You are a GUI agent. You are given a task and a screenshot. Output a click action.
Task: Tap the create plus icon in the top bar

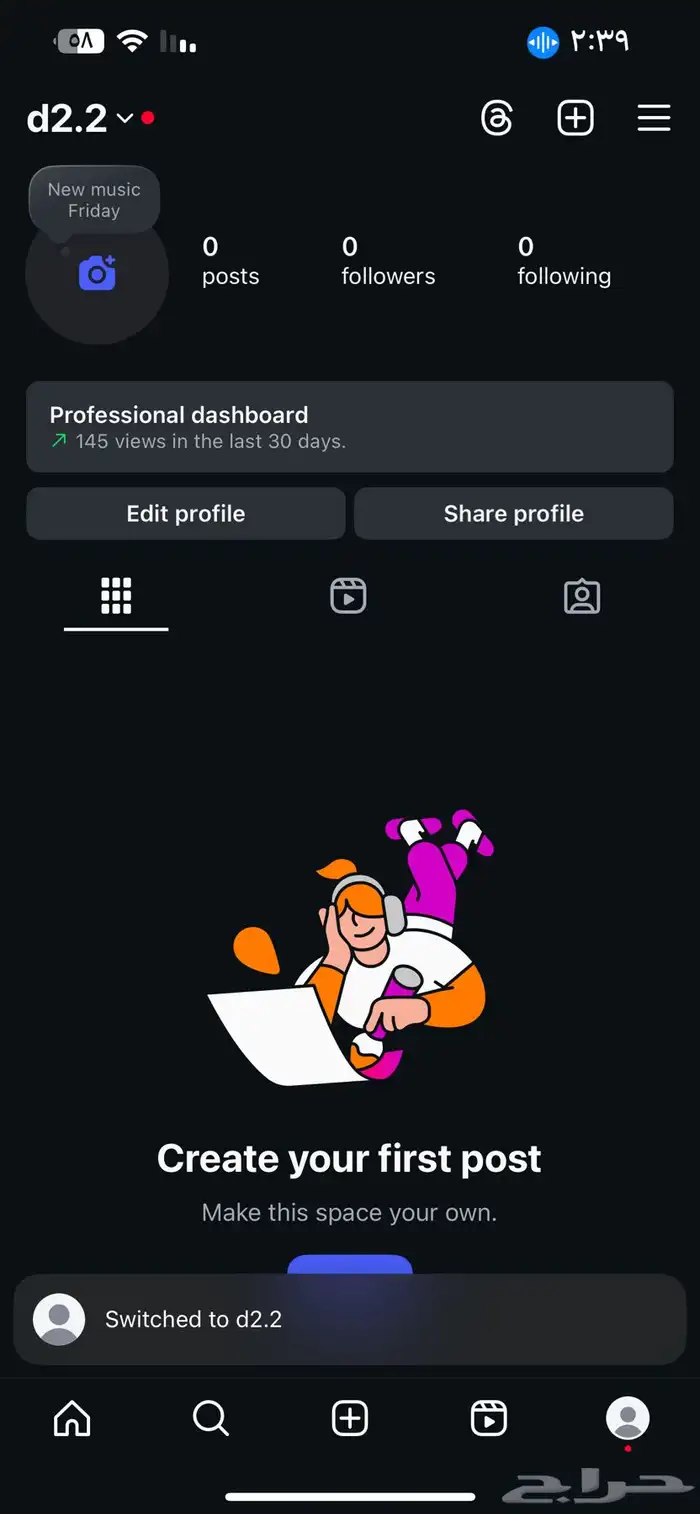[575, 118]
